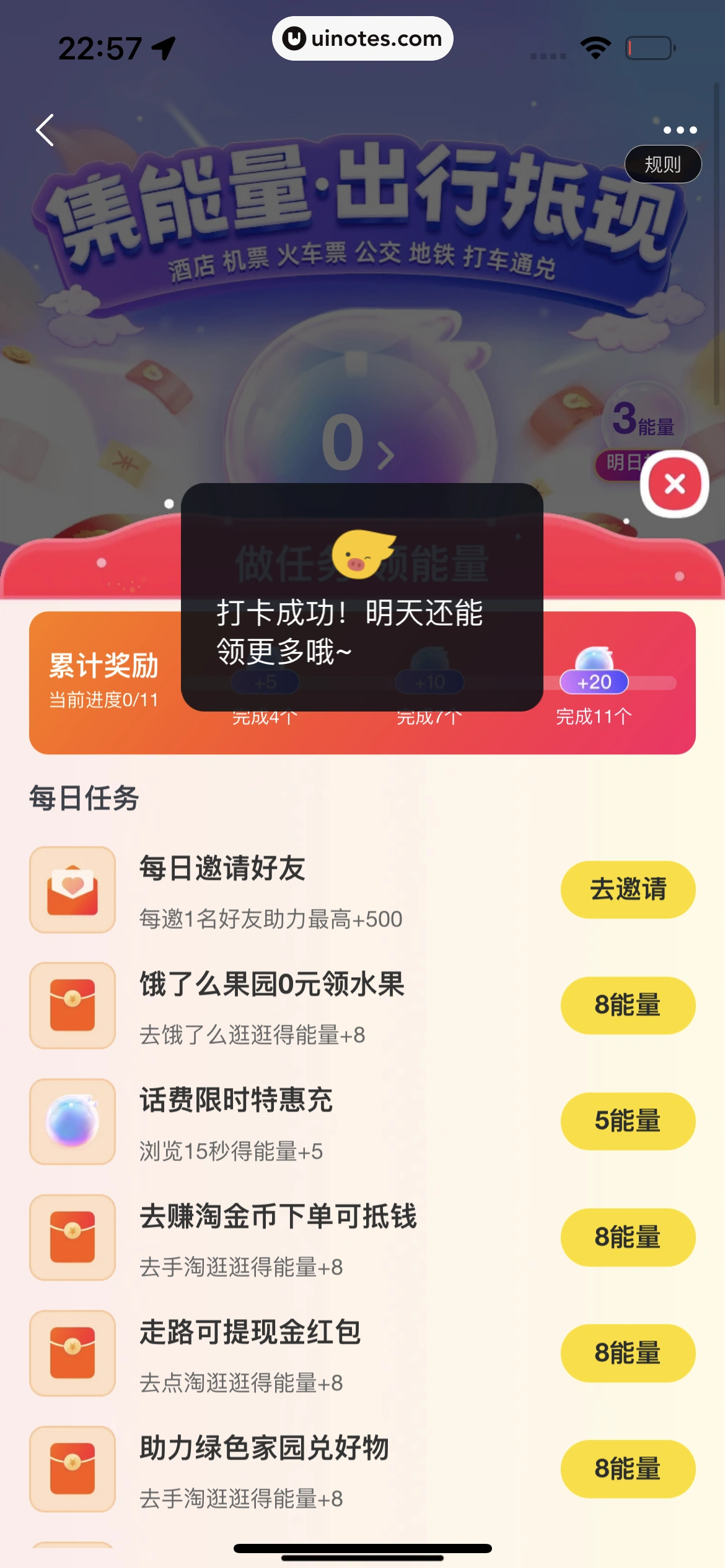Dismiss the floating red X button
Image resolution: width=725 pixels, height=1568 pixels.
coord(674,484)
